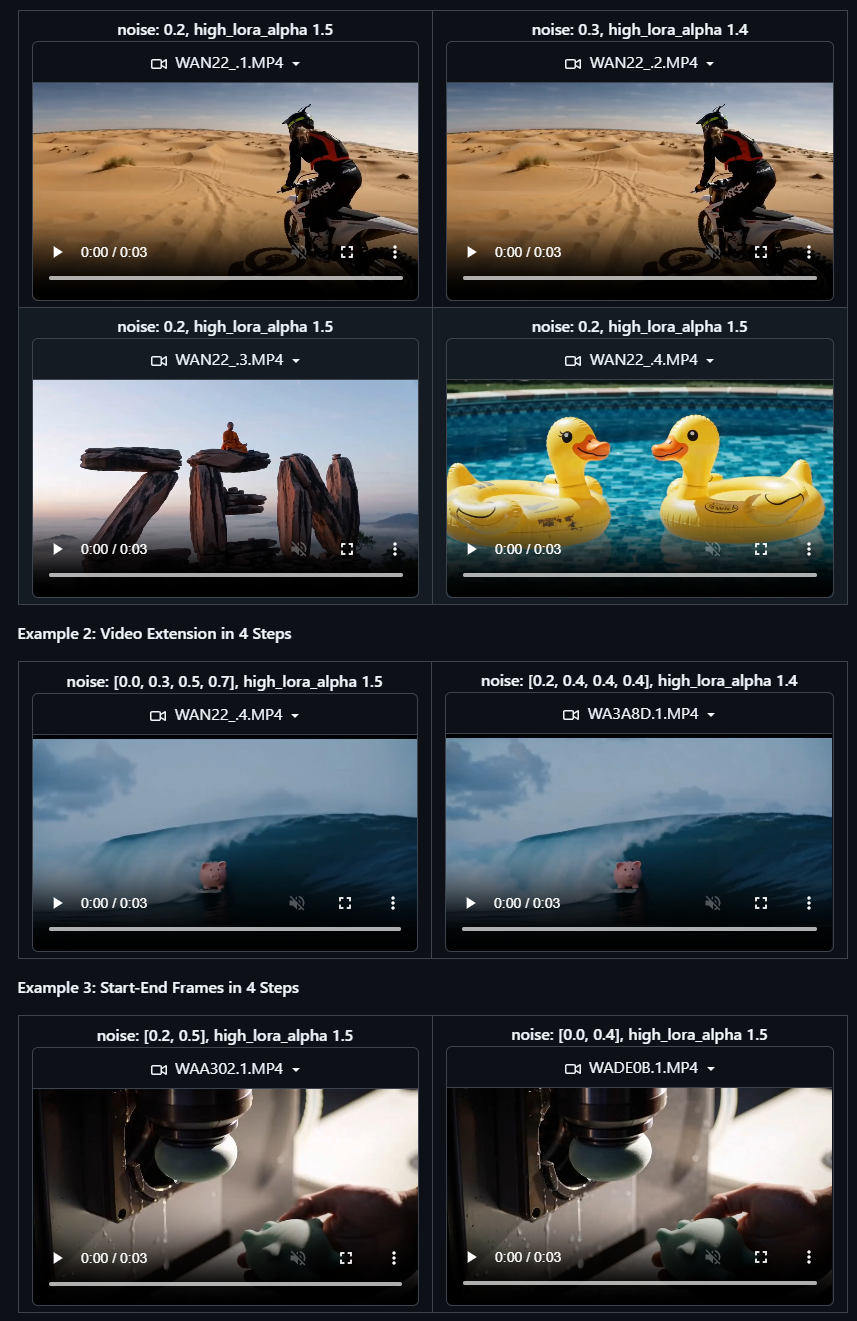Play the WA3A8D.1.MP4 video
Image resolution: width=857 pixels, height=1321 pixels.
[x=472, y=903]
